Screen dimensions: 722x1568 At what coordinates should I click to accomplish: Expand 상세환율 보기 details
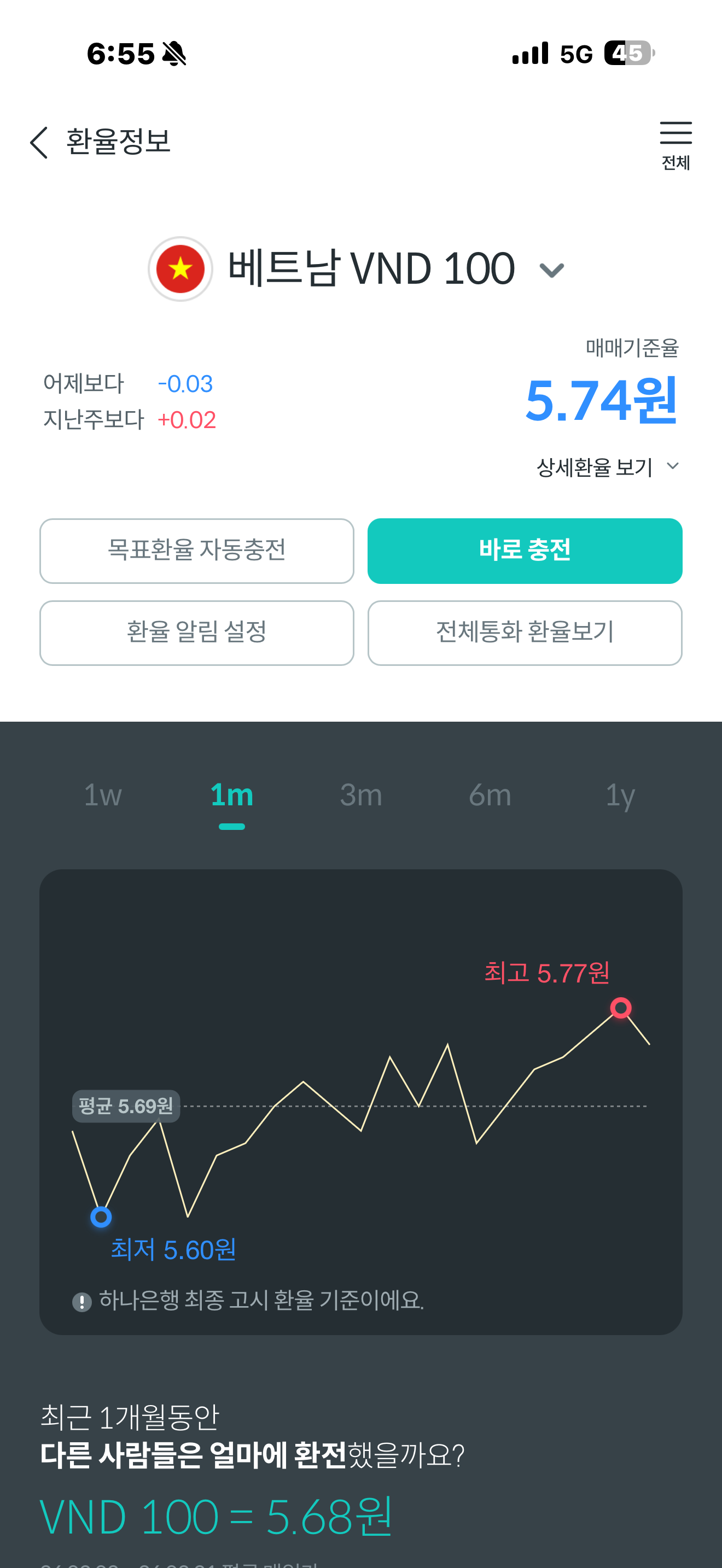(x=608, y=467)
